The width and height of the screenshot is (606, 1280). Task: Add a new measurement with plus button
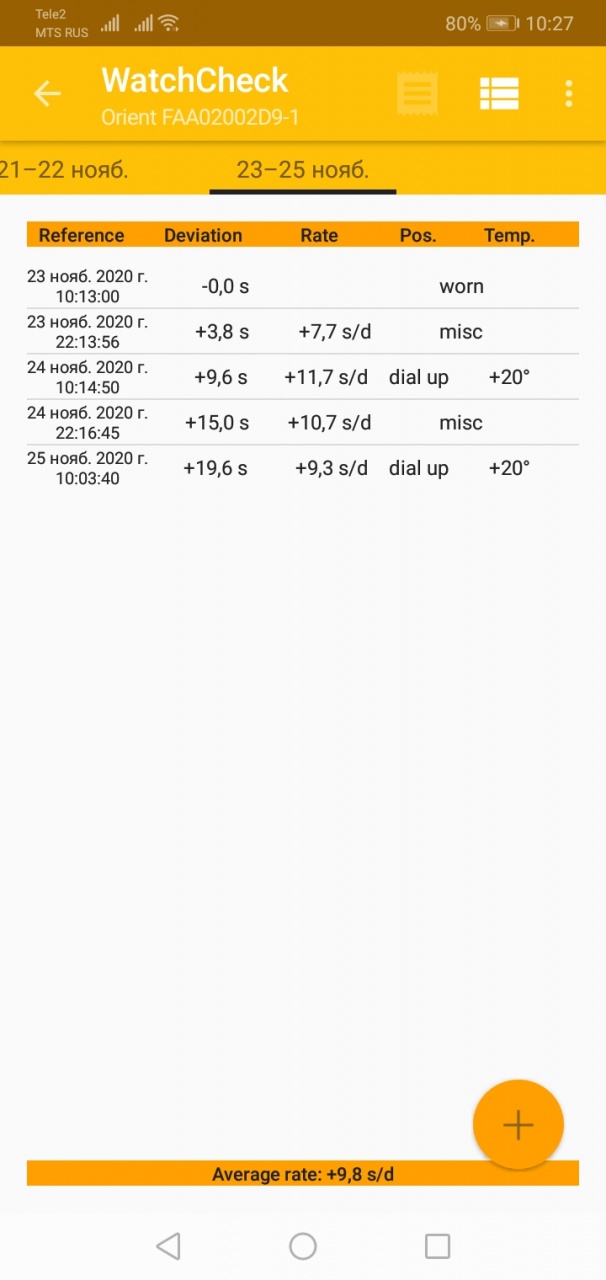coord(518,1125)
